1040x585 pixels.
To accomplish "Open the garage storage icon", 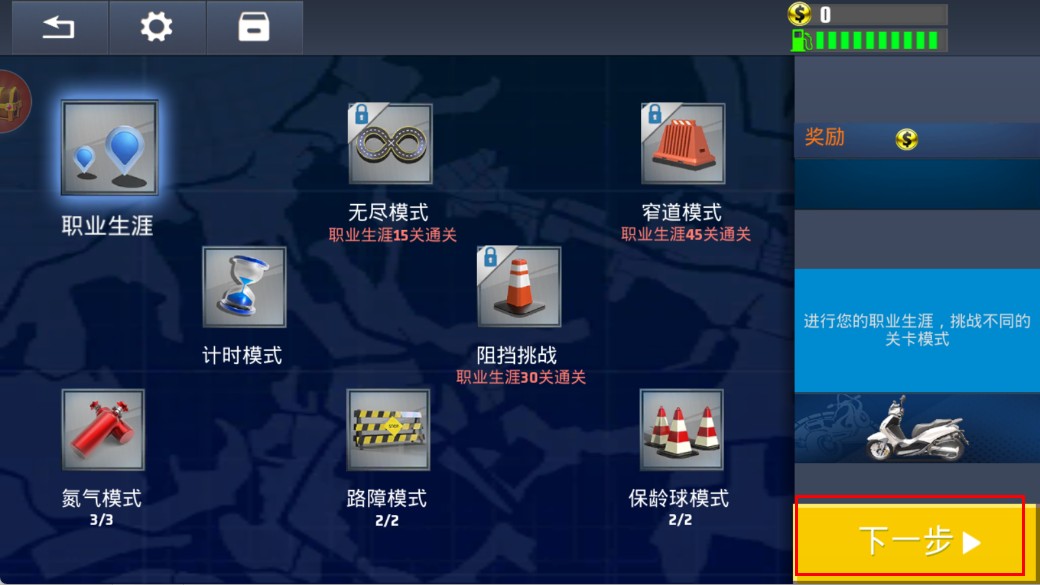I will 254,27.
